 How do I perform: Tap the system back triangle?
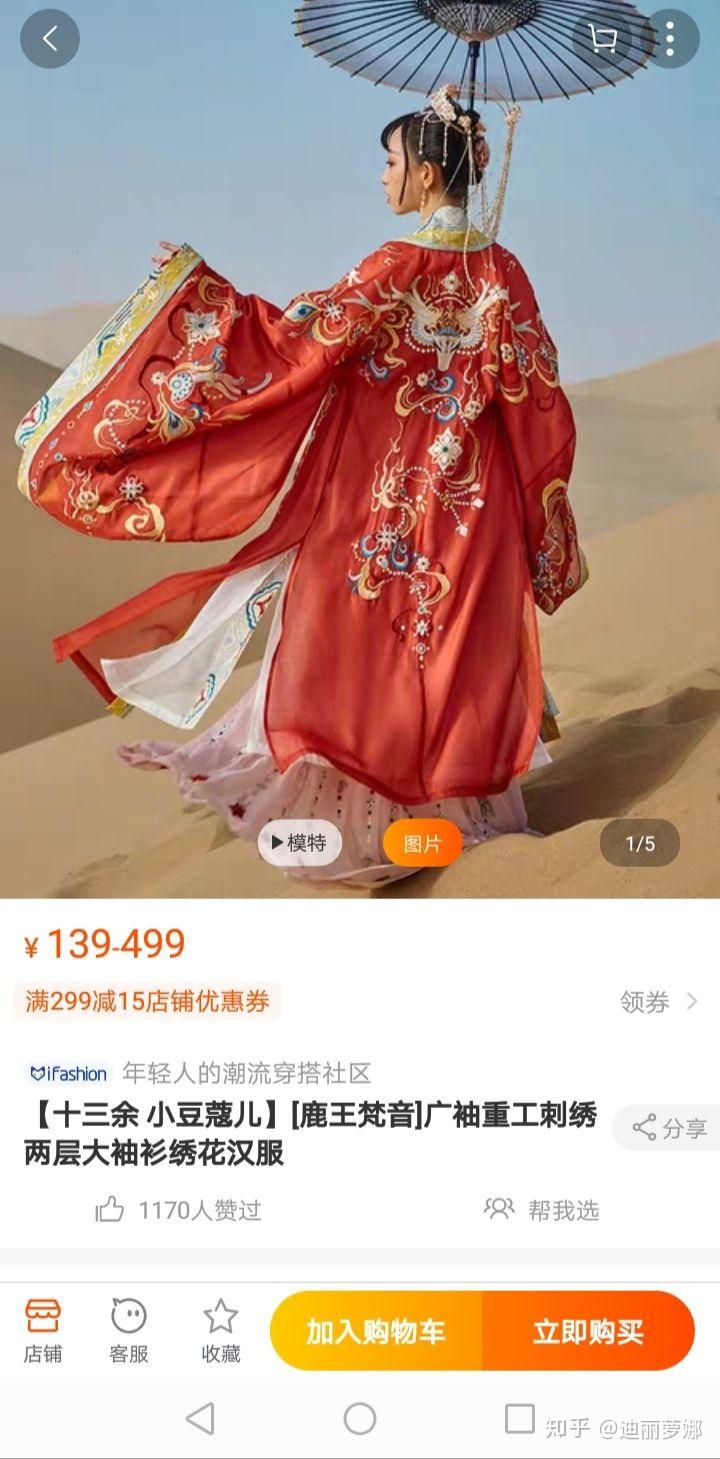tap(200, 1418)
